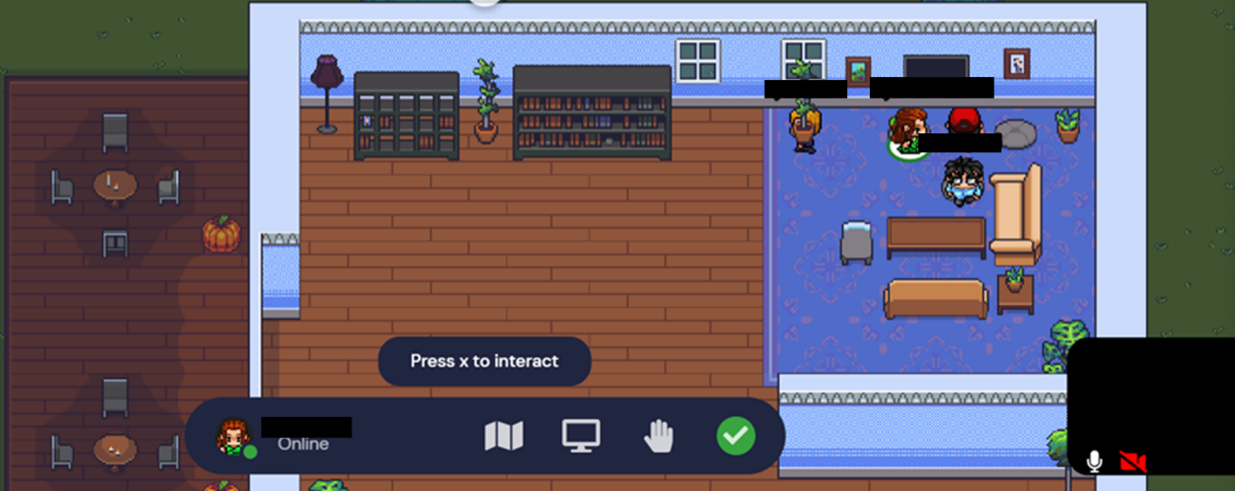The width and height of the screenshot is (1235, 491).
Task: Toggle the microphone
Action: point(1095,461)
